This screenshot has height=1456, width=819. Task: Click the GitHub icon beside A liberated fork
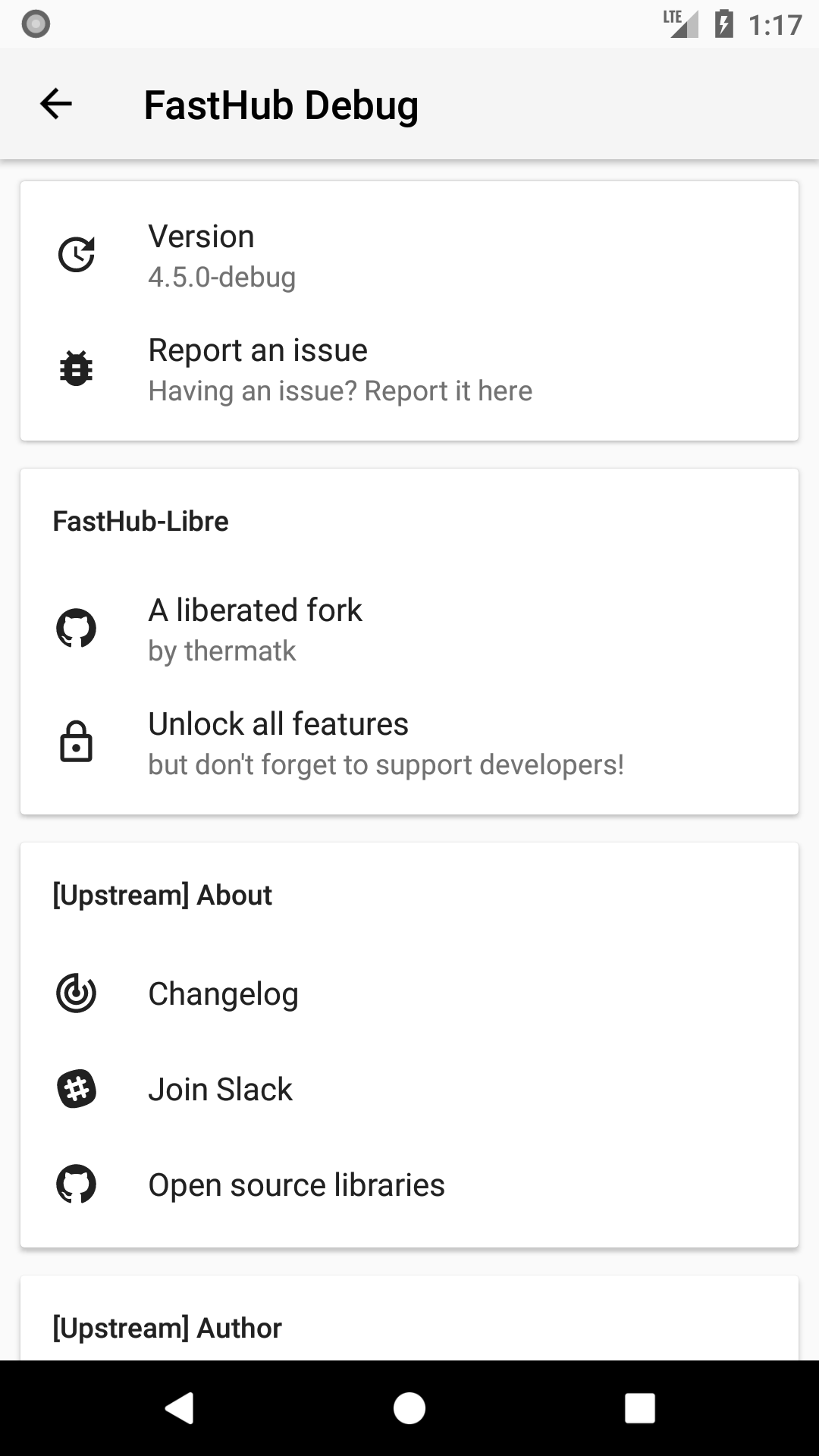point(76,628)
